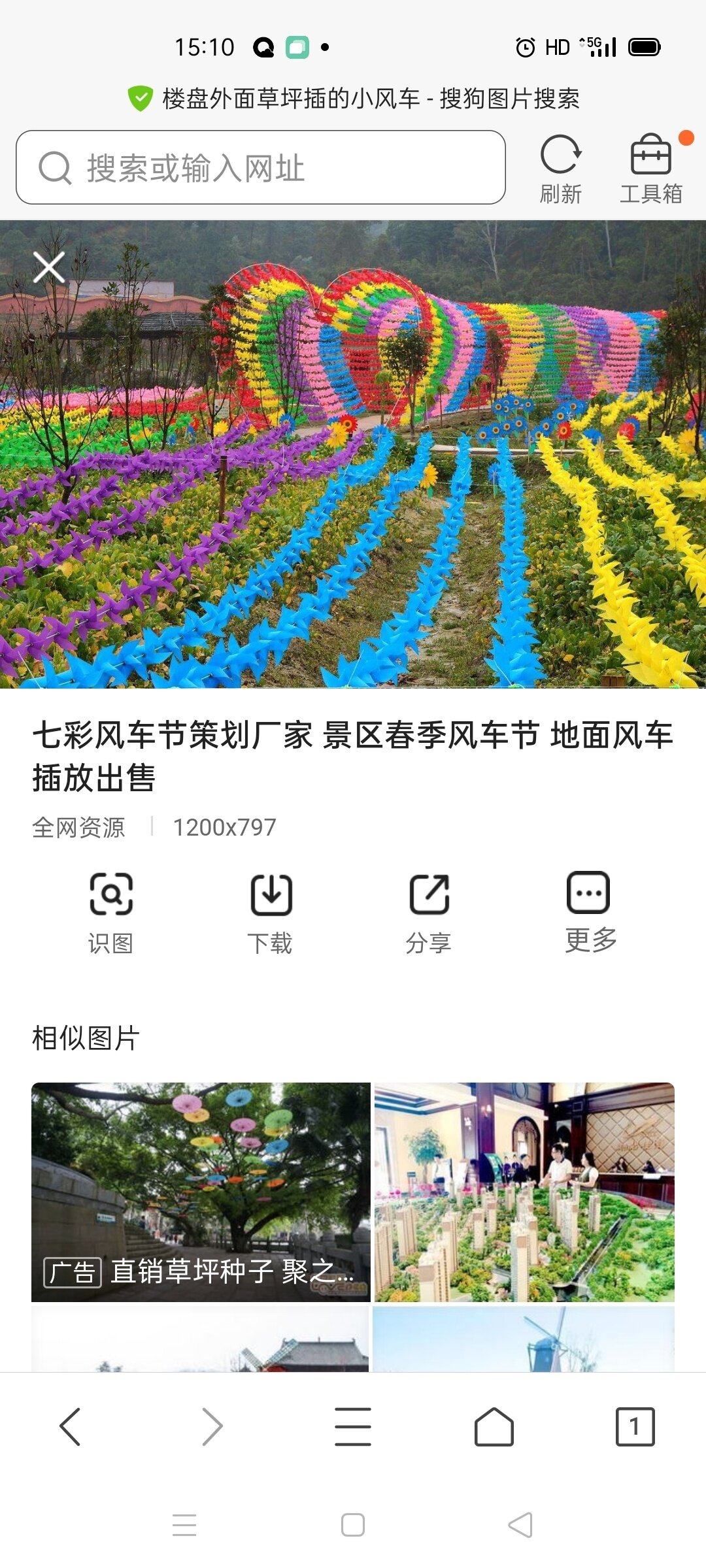This screenshot has width=706, height=1568.
Task: Open 更多 for more options
Action: click(590, 912)
